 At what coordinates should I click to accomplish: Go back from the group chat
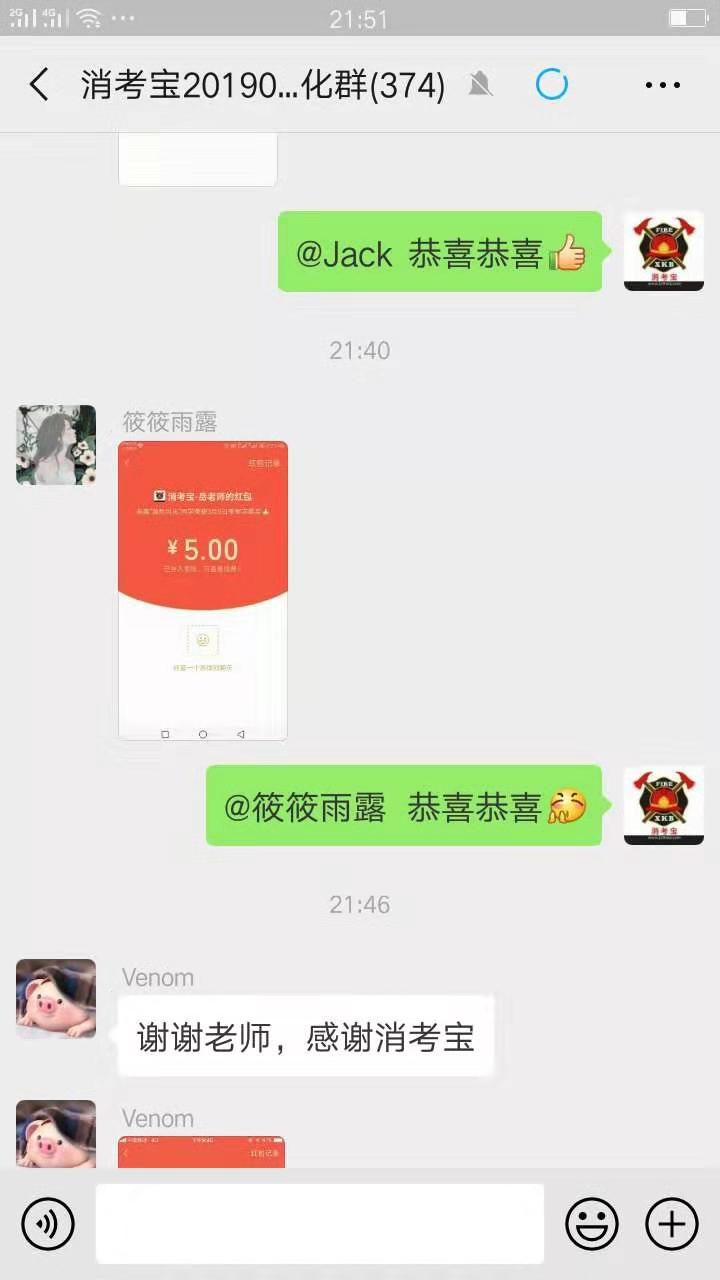point(39,85)
